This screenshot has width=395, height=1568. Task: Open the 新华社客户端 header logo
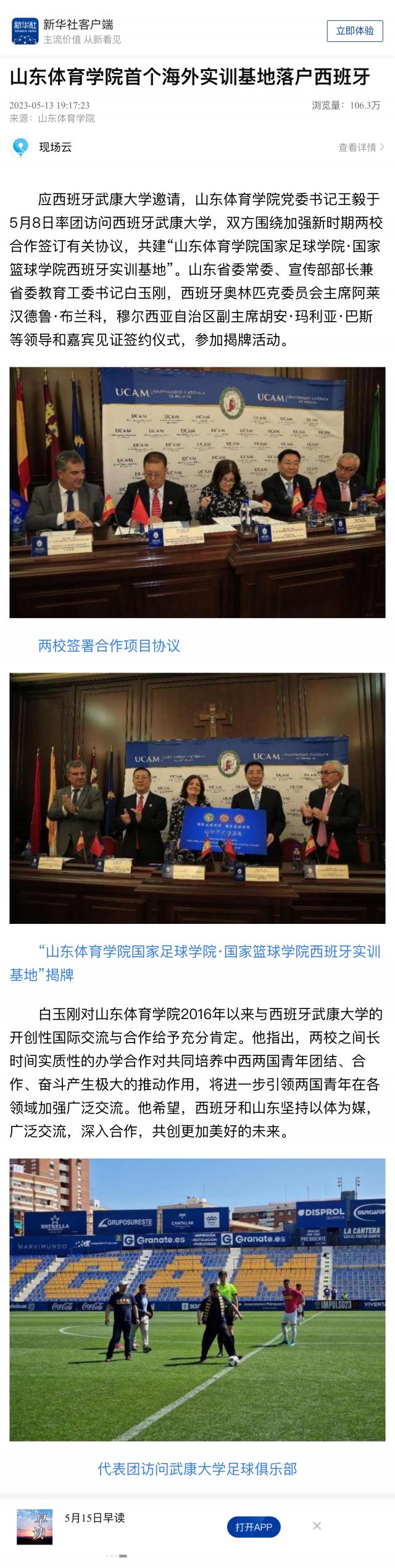point(25,31)
